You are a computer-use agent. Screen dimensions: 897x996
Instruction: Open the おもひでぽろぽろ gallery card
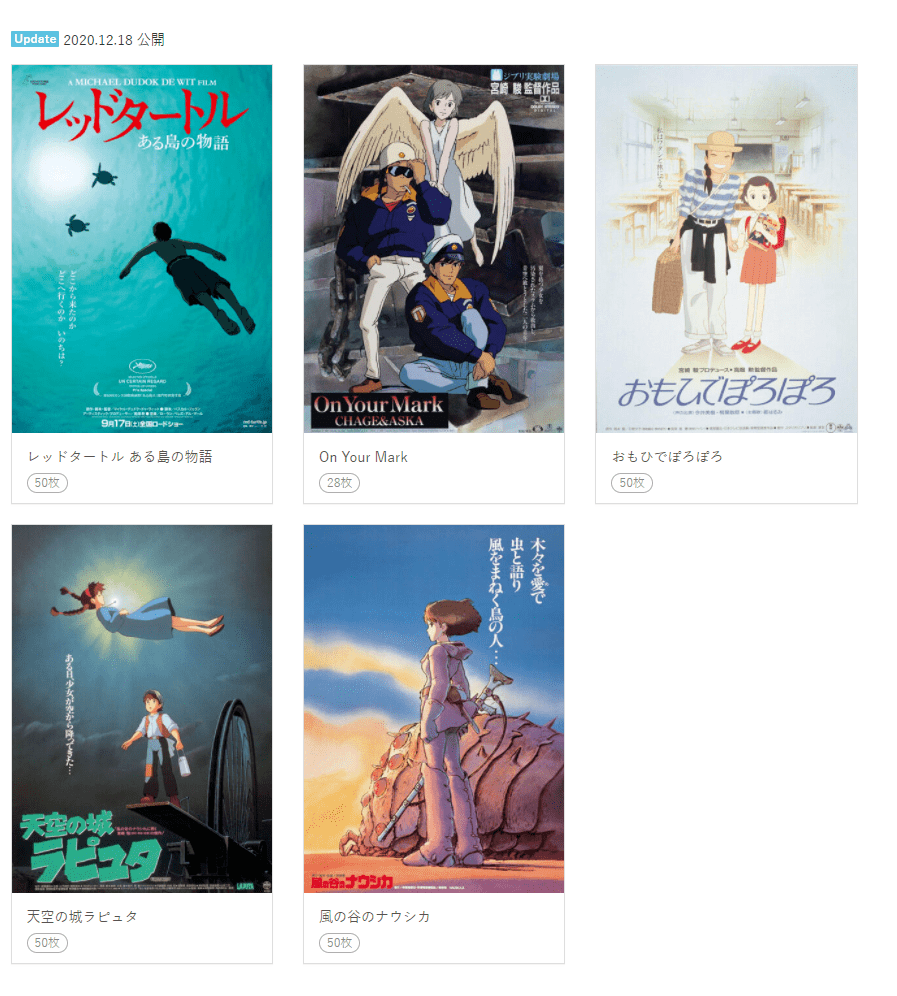(x=726, y=250)
